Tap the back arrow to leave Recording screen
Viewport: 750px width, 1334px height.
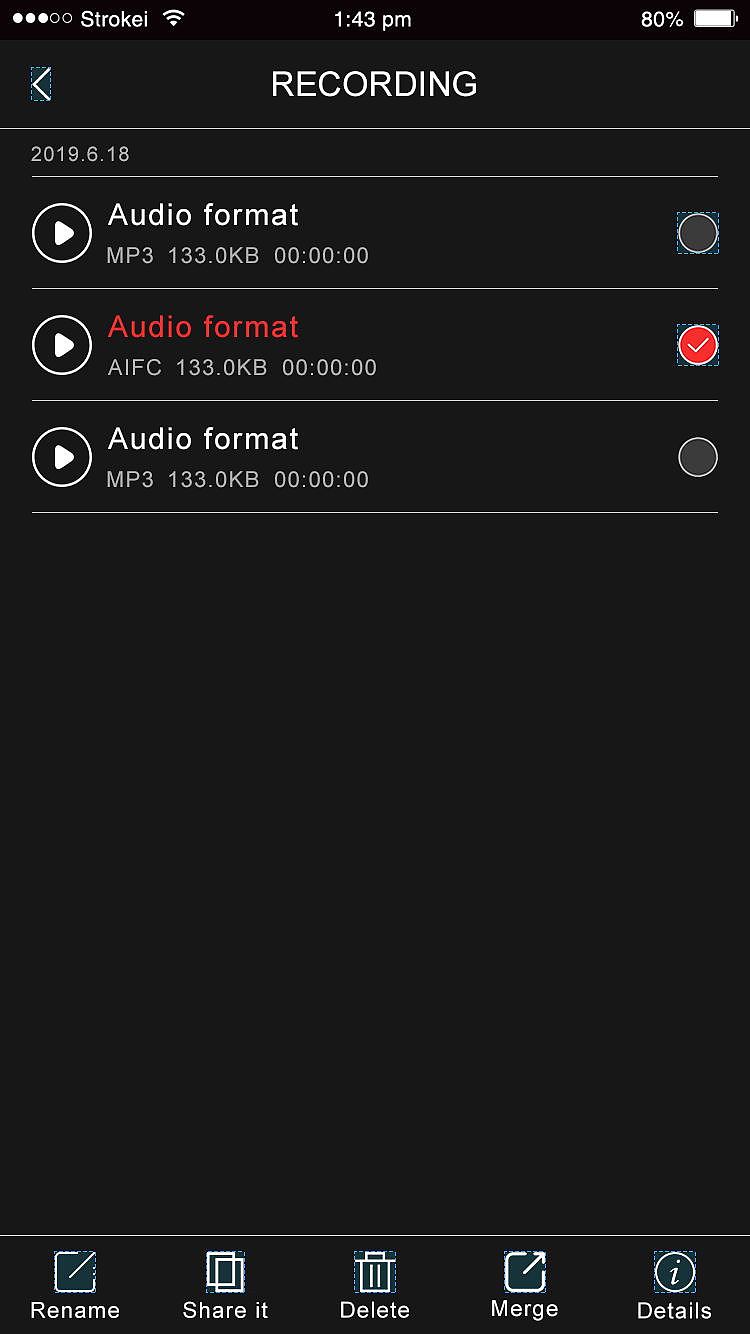tap(41, 84)
